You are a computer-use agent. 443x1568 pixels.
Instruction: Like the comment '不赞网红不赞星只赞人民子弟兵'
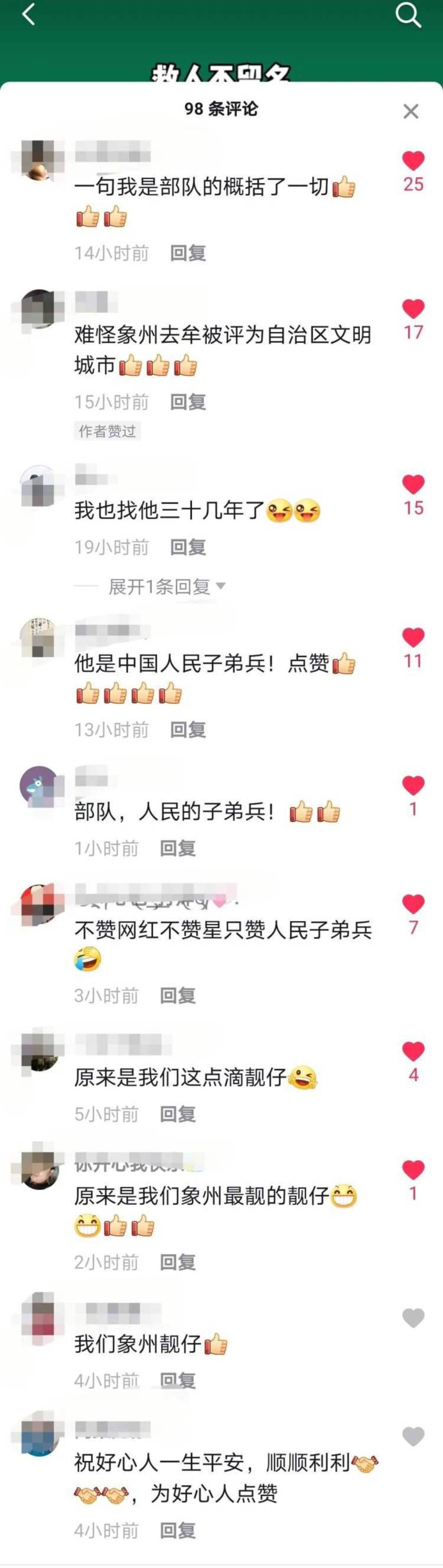[413, 905]
